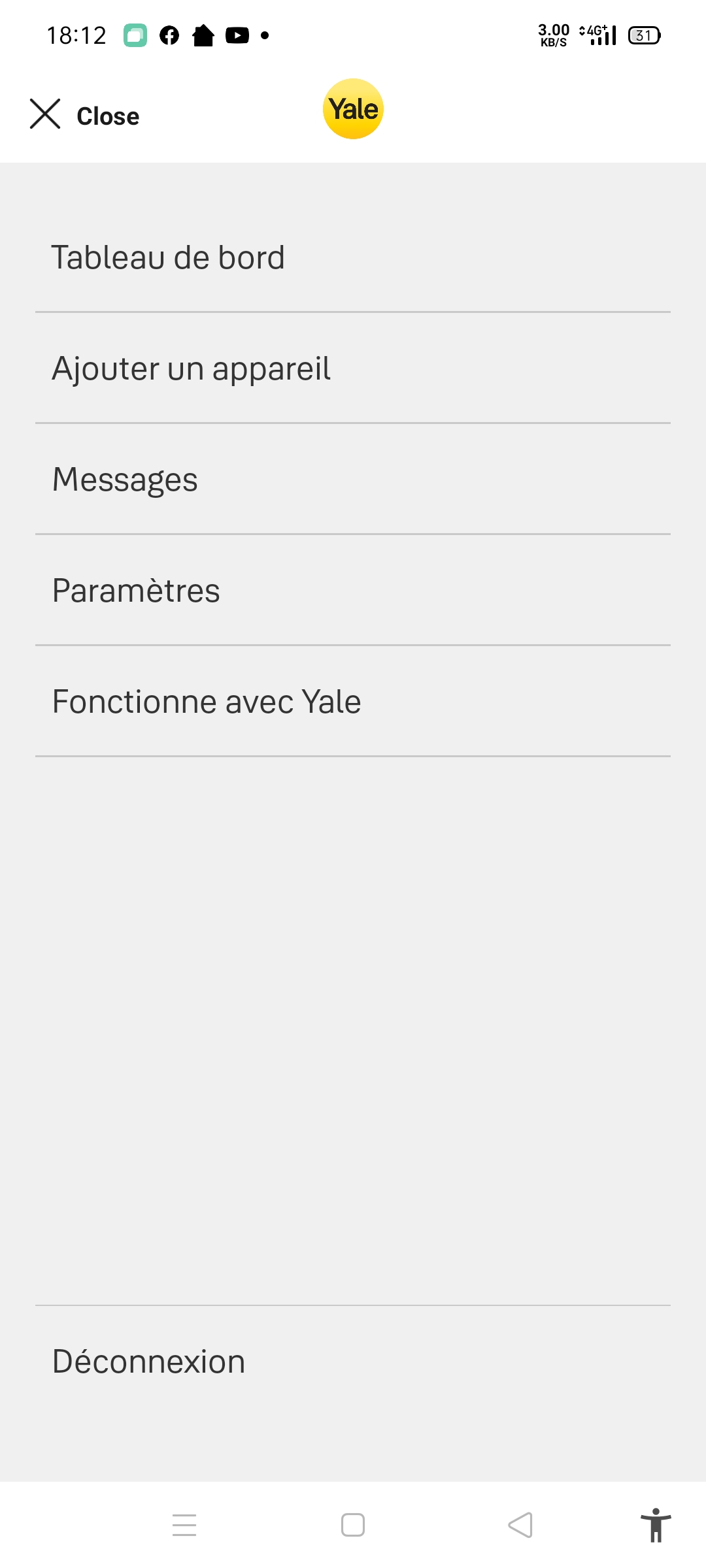This screenshot has width=706, height=1568.
Task: Tap Déconnexion to log out
Action: pyautogui.click(x=353, y=1362)
